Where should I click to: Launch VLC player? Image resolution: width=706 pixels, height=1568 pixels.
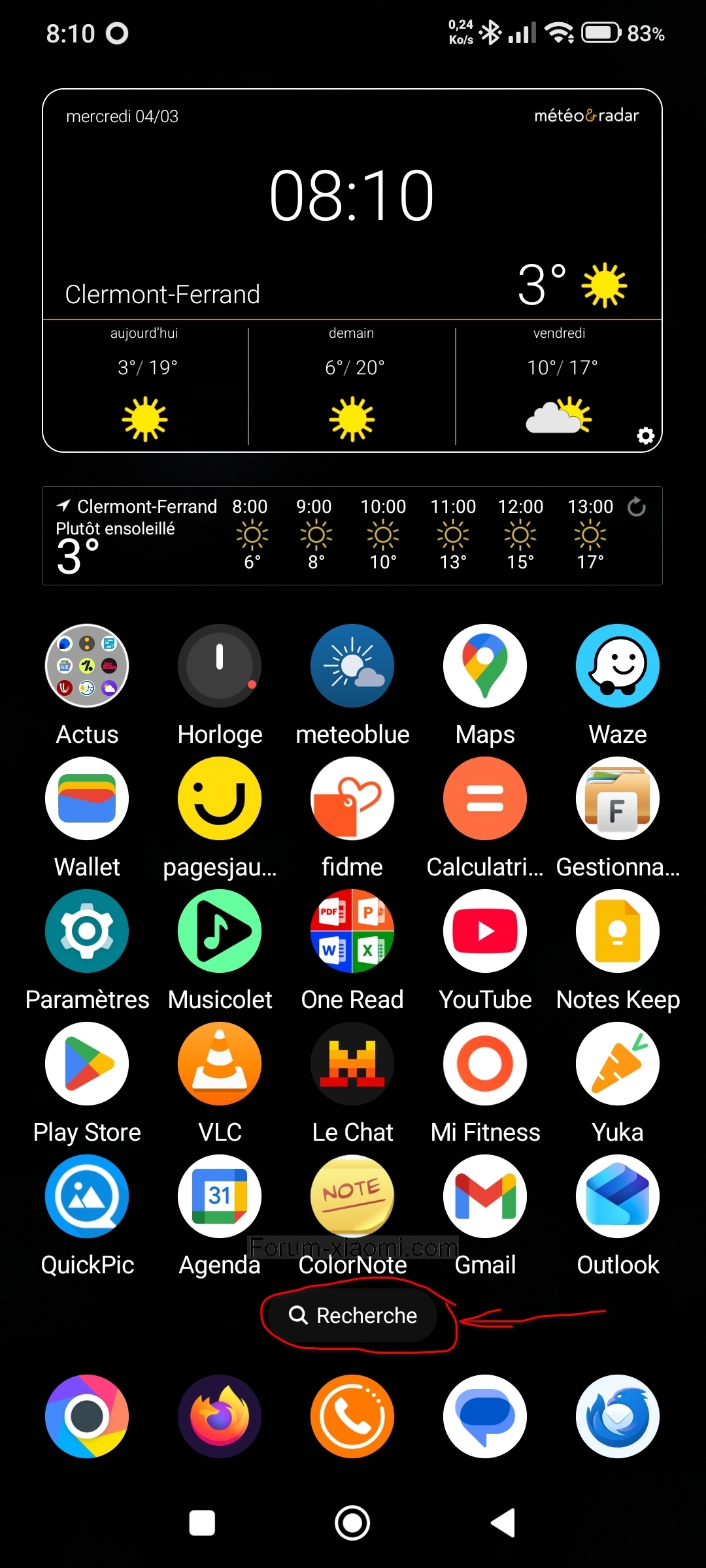coord(220,1064)
